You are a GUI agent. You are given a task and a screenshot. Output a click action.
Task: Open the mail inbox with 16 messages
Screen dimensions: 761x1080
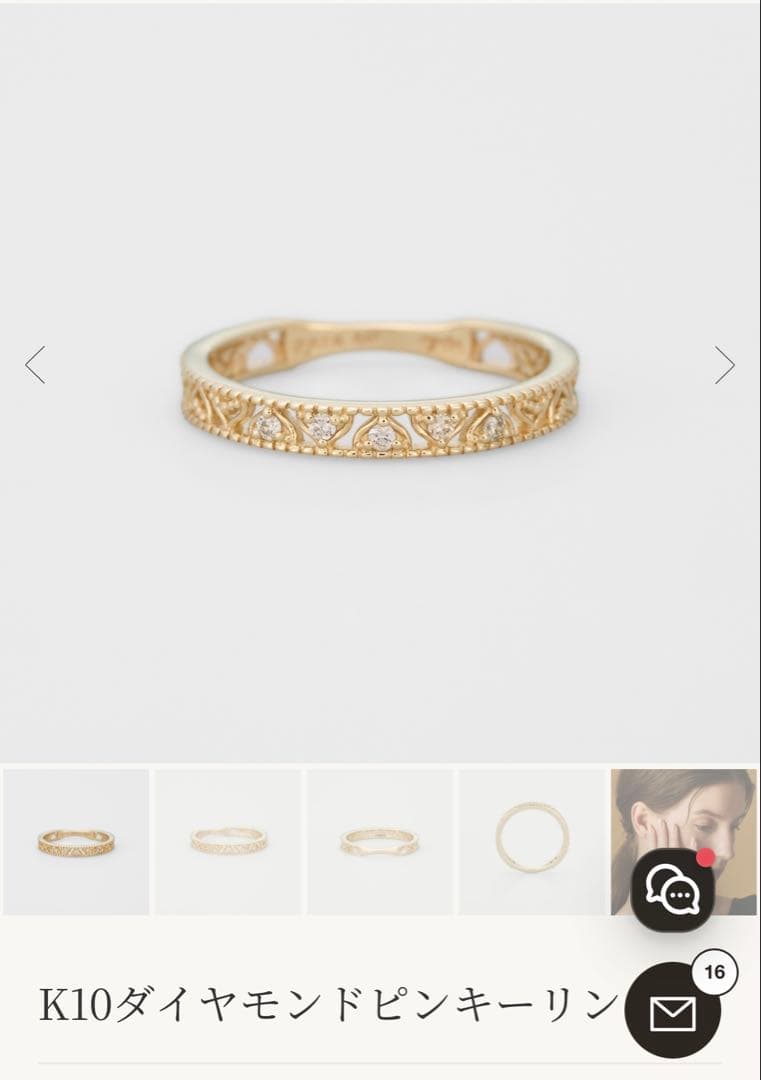[x=673, y=1012]
